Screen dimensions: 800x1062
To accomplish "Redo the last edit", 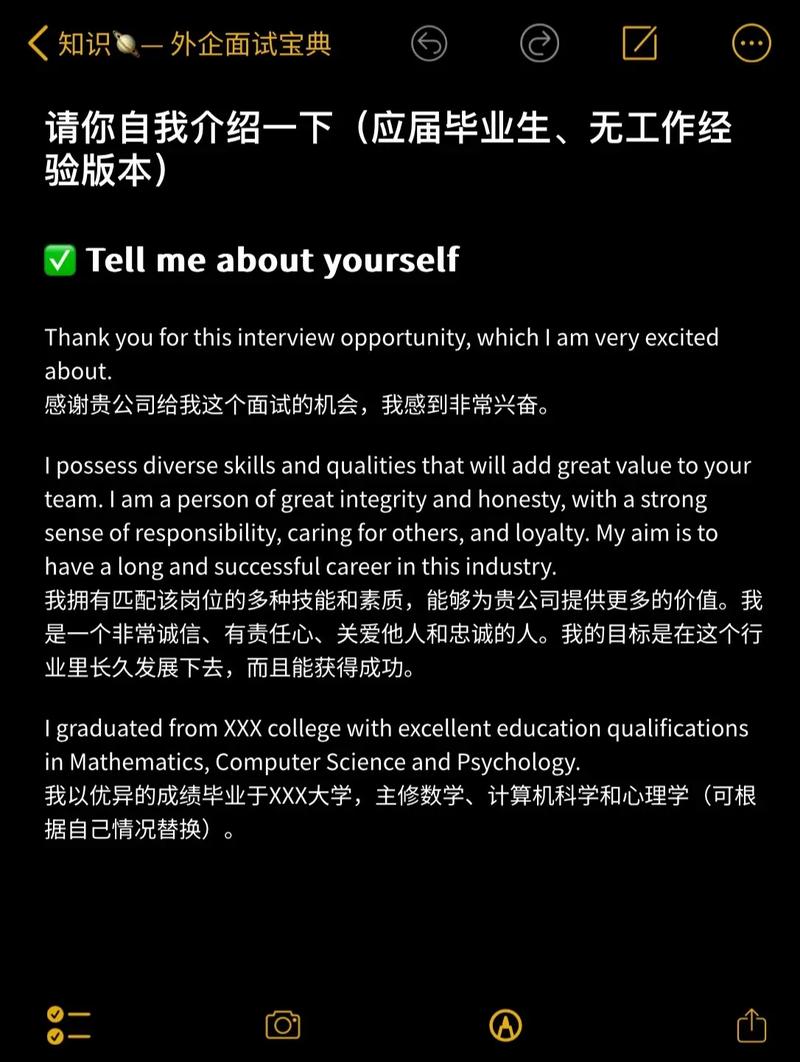I will [x=539, y=43].
